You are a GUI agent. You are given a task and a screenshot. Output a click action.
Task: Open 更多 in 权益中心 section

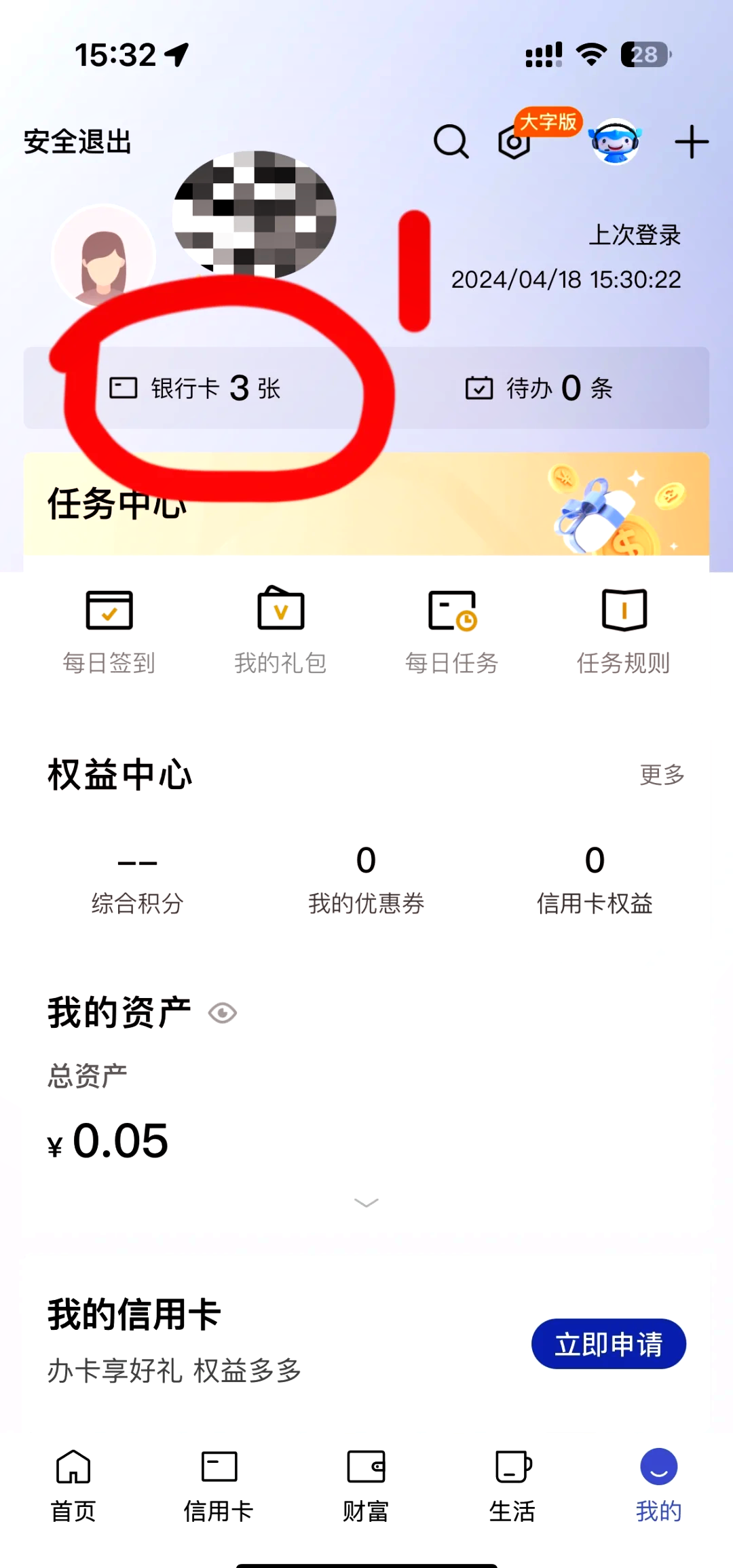pos(661,775)
